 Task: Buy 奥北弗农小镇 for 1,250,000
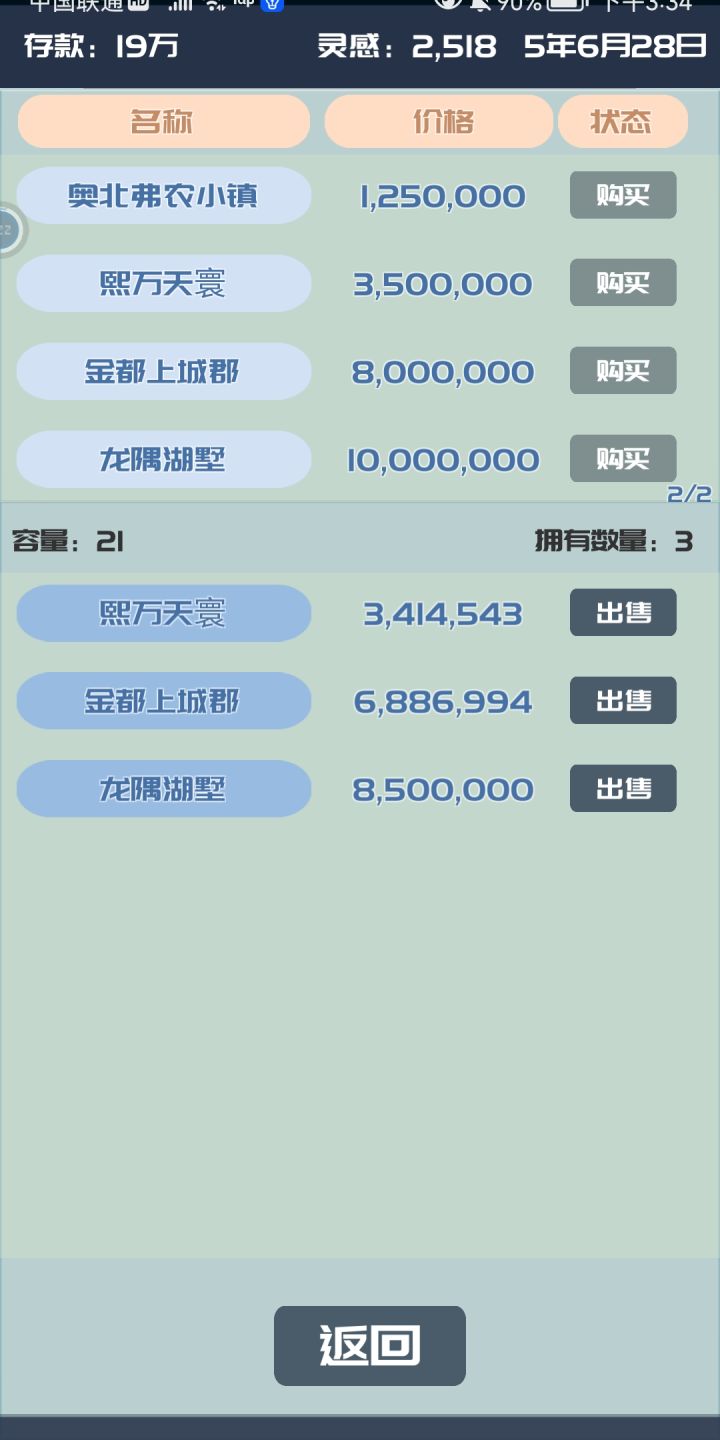coord(622,195)
